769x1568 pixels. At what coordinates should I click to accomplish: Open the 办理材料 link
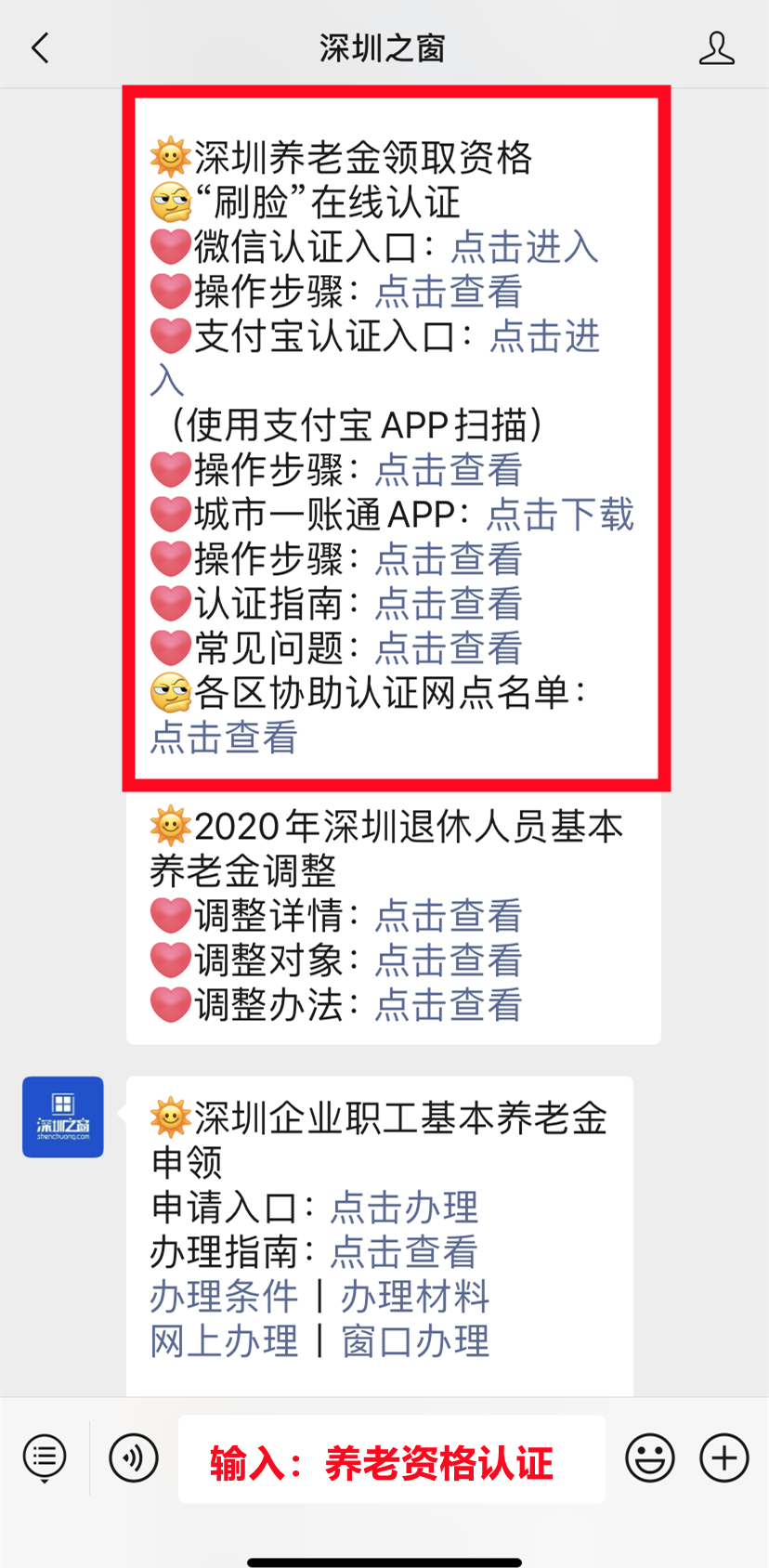pyautogui.click(x=415, y=1297)
